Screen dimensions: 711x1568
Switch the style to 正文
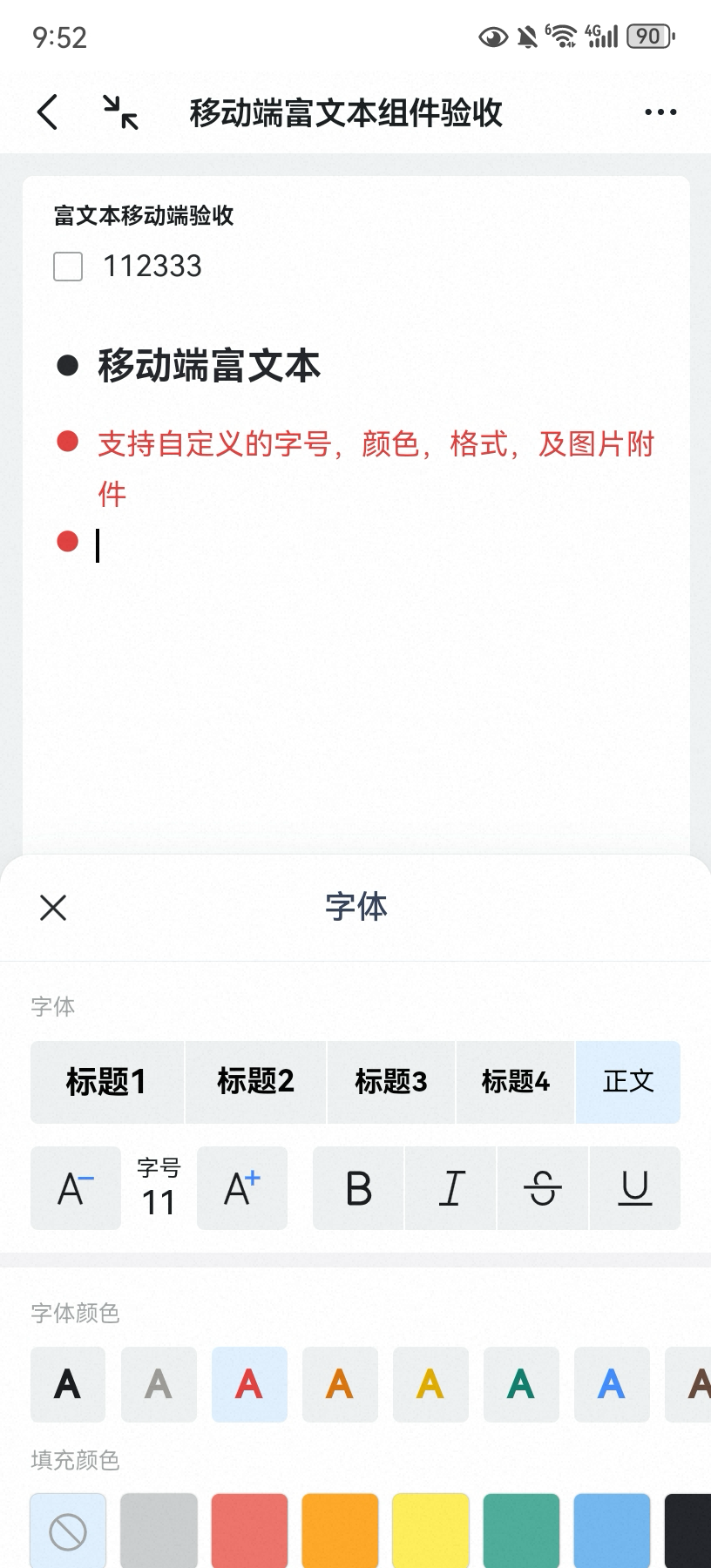pos(628,1082)
